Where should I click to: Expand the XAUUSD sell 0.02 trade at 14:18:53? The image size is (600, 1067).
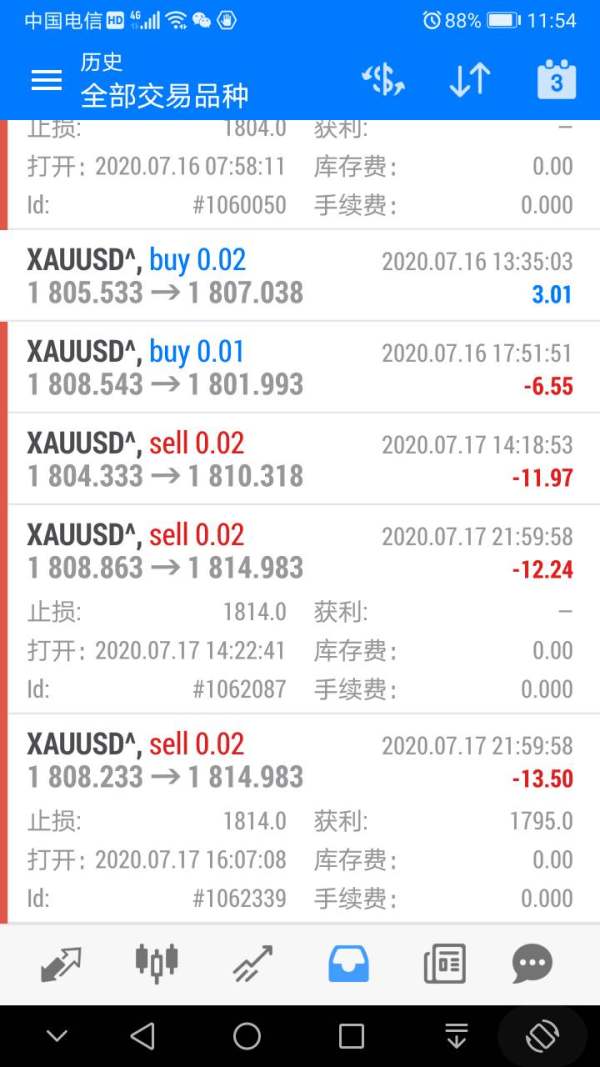(x=300, y=459)
